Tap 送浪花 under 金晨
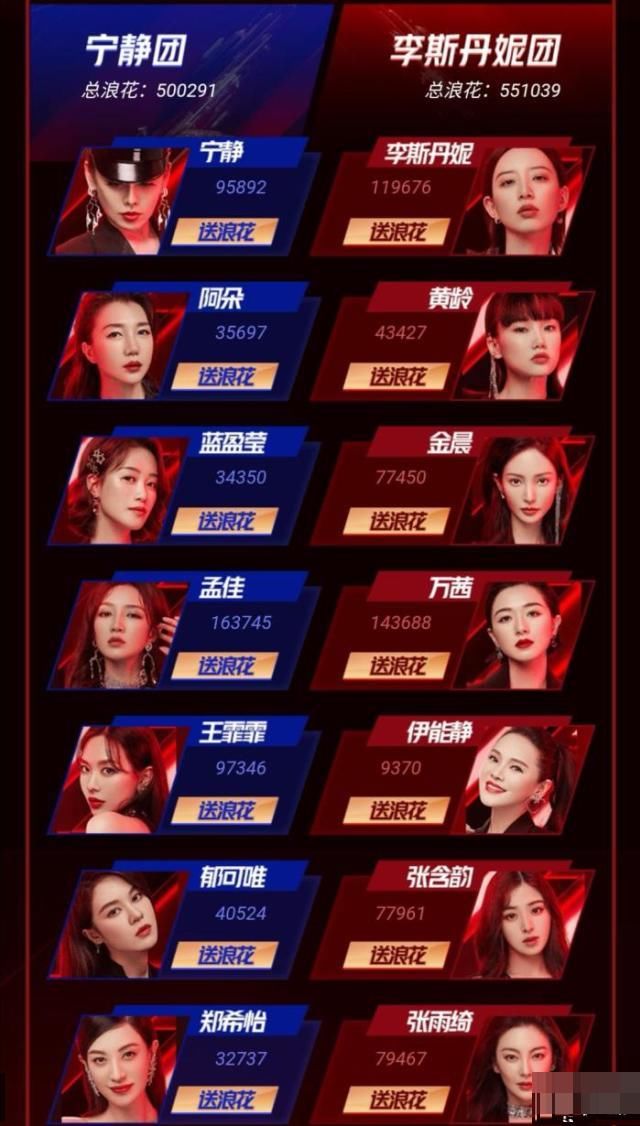The height and width of the screenshot is (1126, 640). click(397, 521)
